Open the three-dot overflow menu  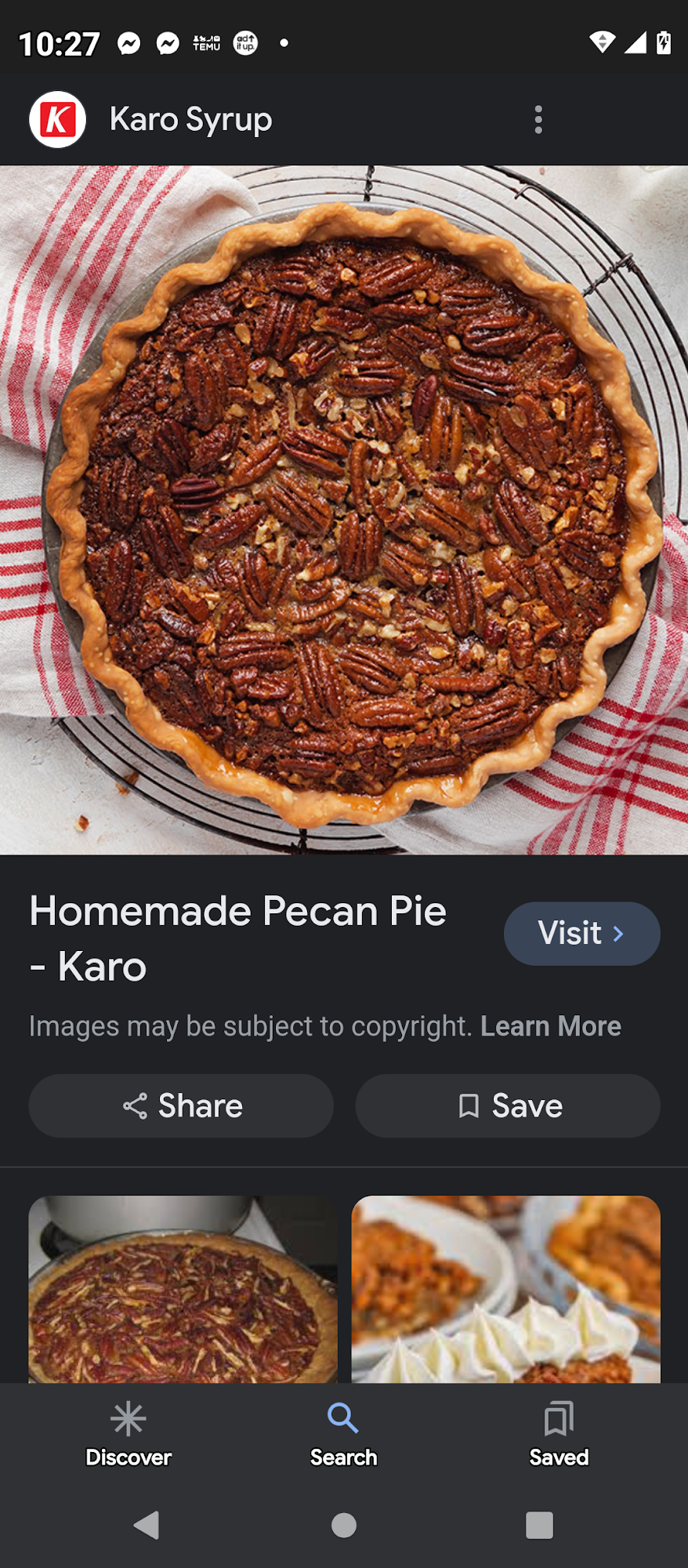coord(538,120)
